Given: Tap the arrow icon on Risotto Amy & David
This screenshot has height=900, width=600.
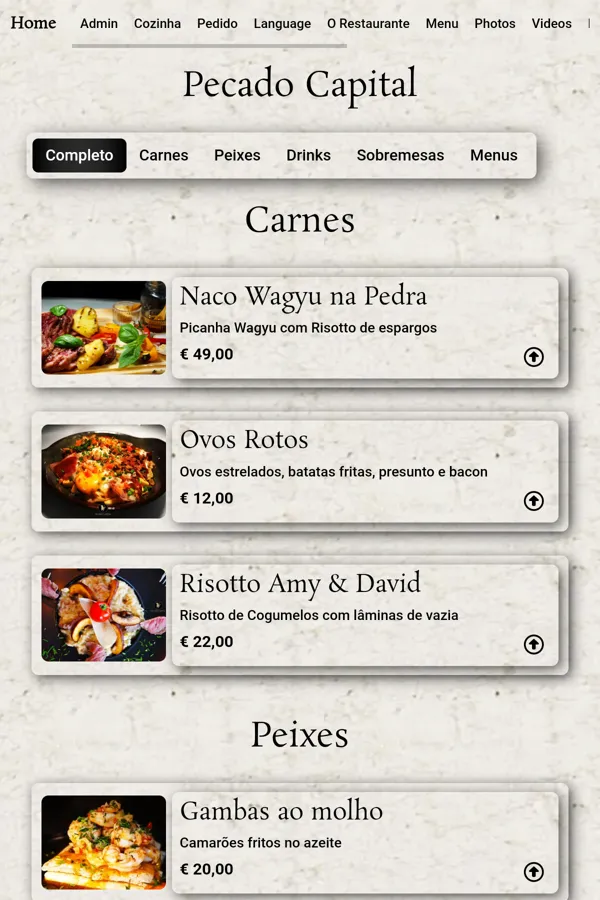Looking at the screenshot, I should point(534,645).
